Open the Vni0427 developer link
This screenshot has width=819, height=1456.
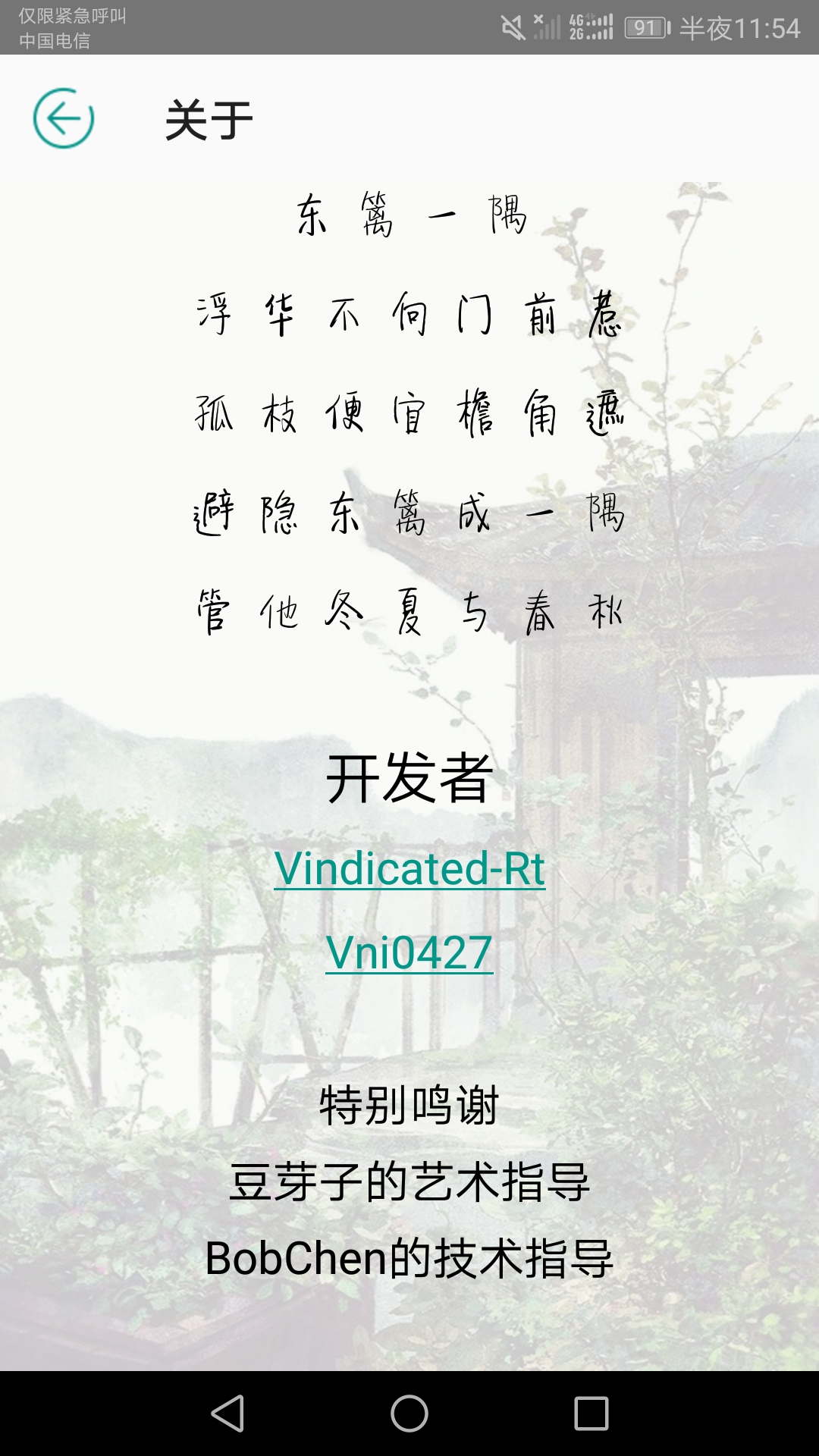click(409, 952)
